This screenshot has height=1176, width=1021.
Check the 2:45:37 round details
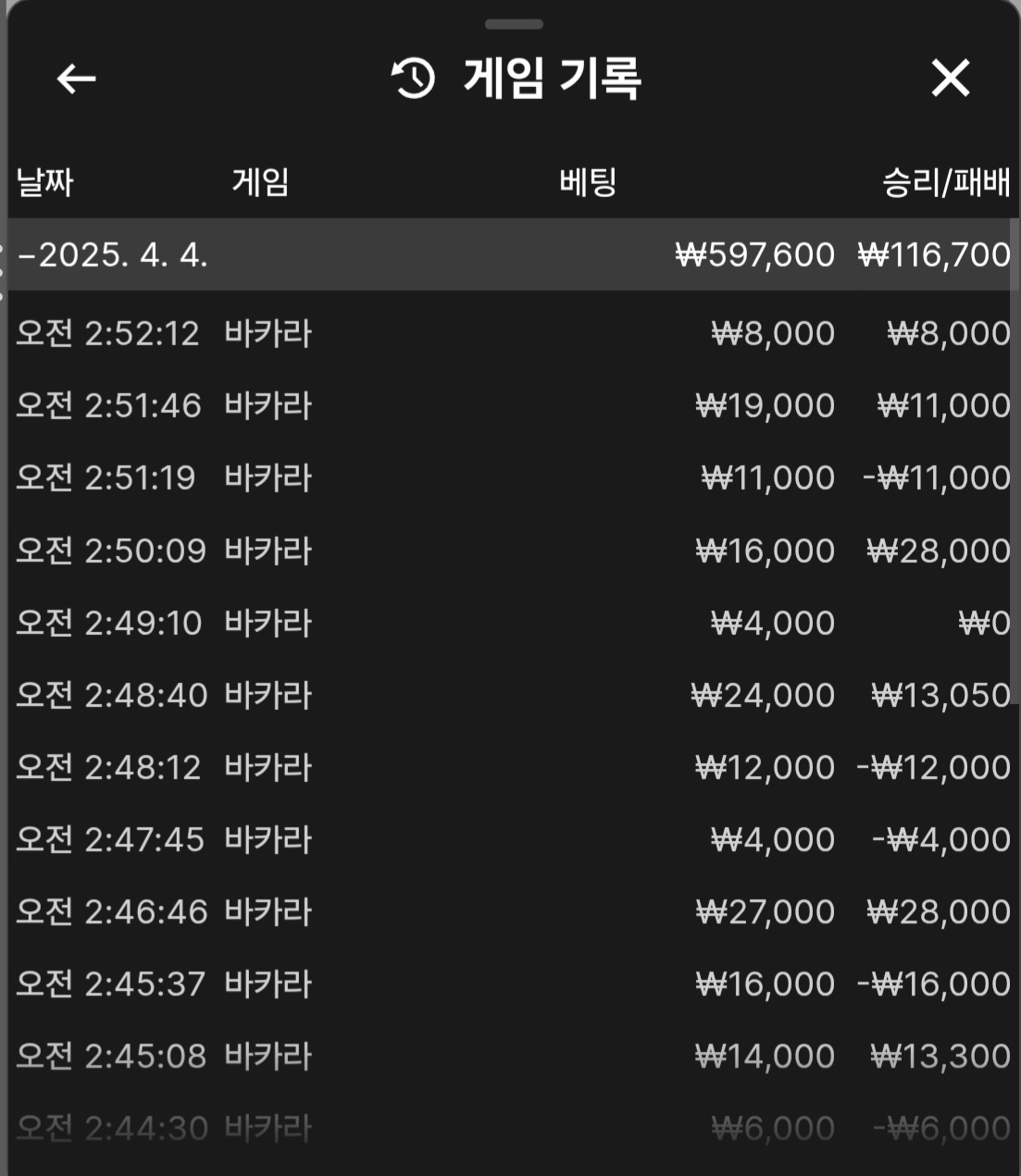tap(511, 984)
